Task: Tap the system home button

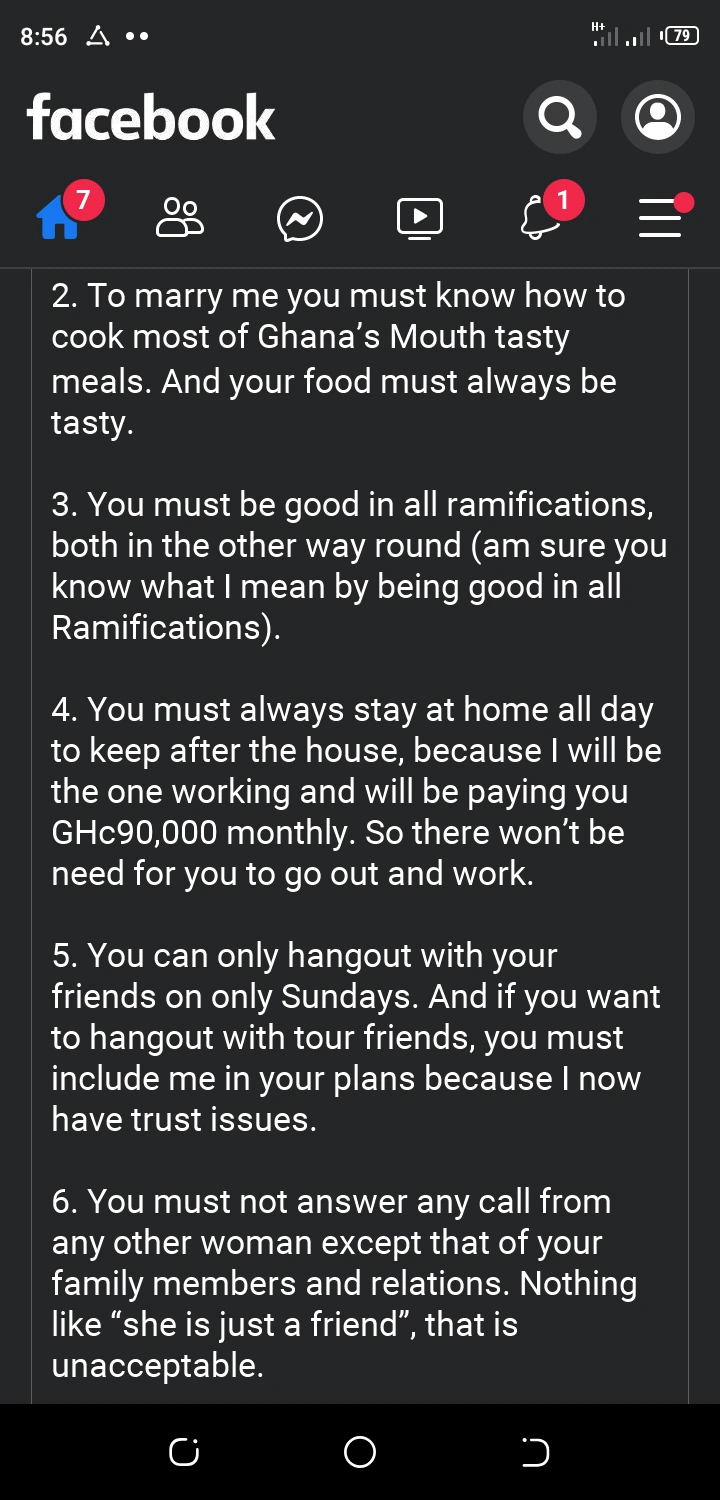Action: point(359,1452)
